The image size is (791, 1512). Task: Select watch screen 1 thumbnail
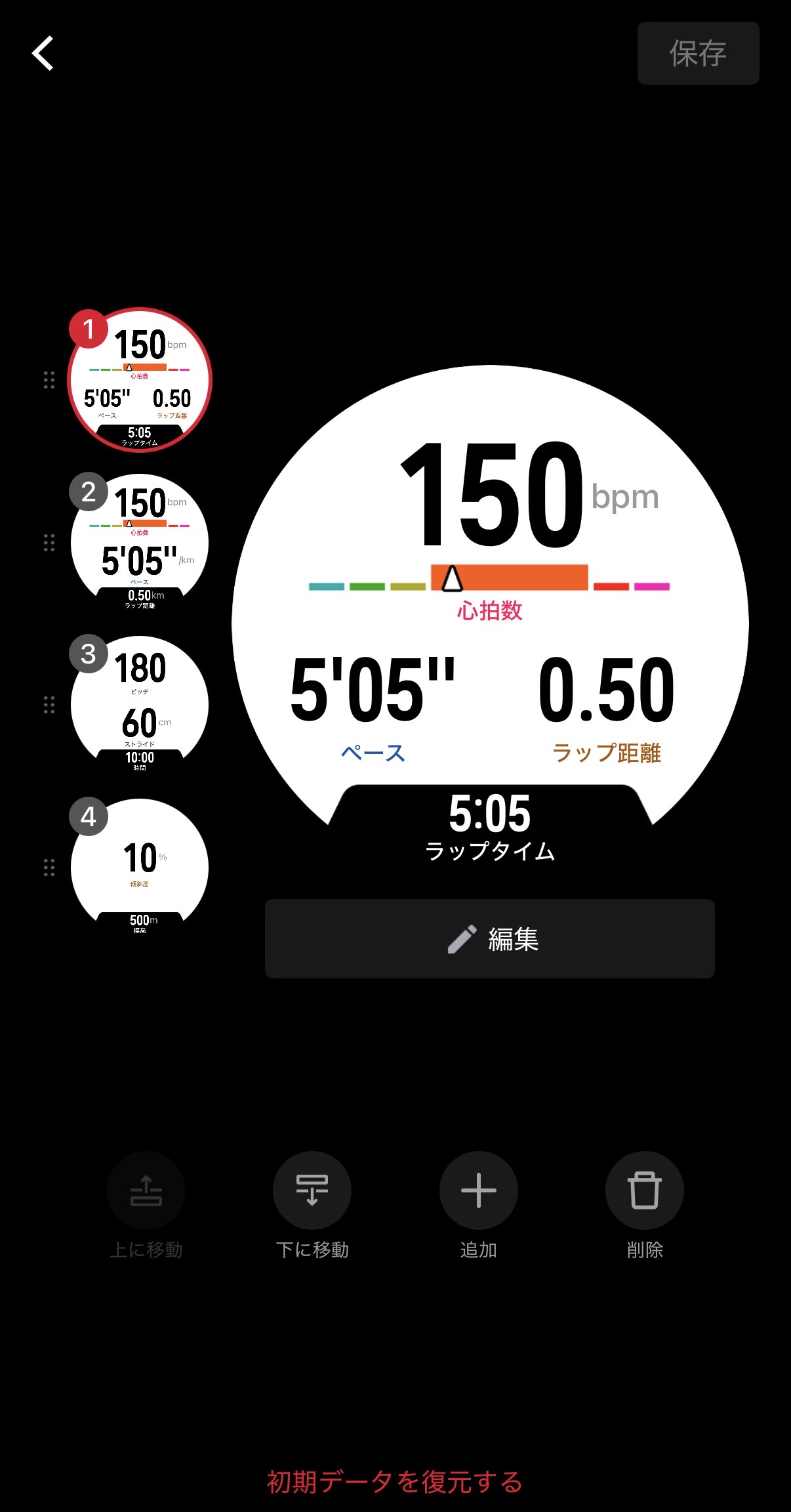pyautogui.click(x=140, y=380)
